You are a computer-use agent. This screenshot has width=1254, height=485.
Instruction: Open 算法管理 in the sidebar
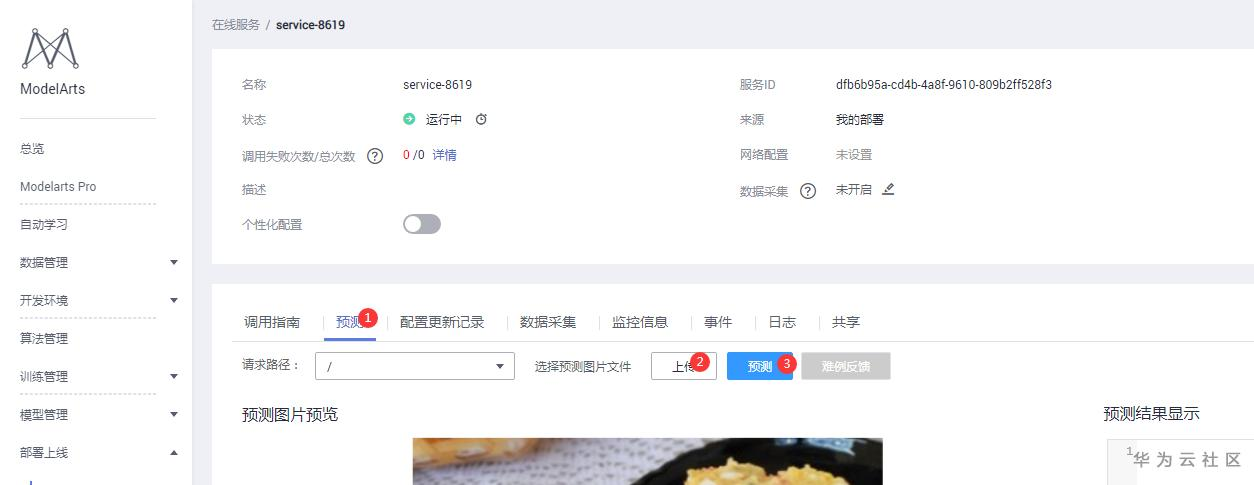[x=44, y=339]
